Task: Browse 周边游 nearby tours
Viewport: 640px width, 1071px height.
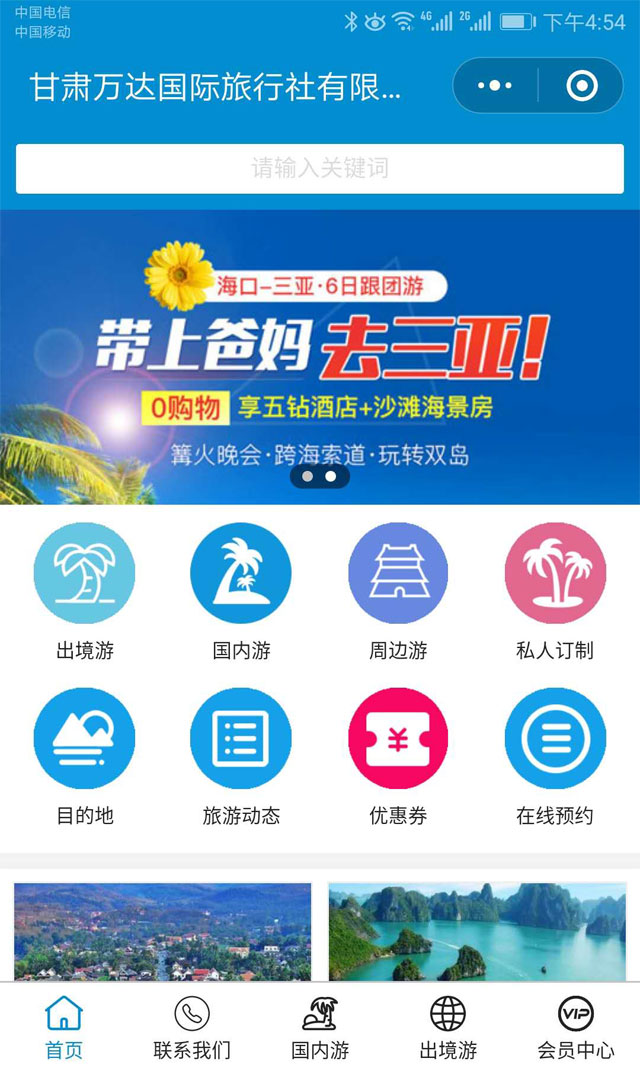Action: click(398, 575)
